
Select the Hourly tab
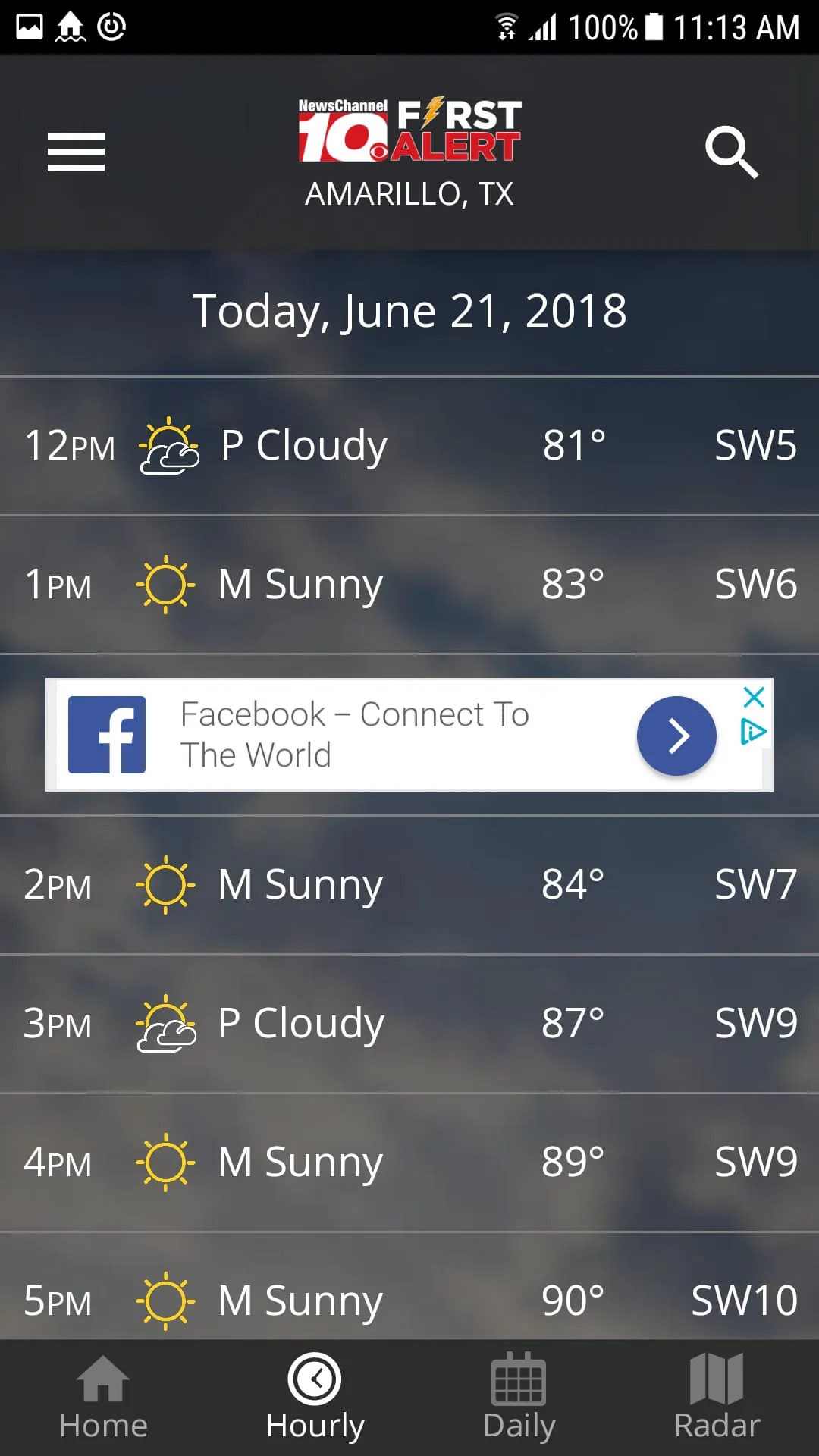tap(315, 1398)
